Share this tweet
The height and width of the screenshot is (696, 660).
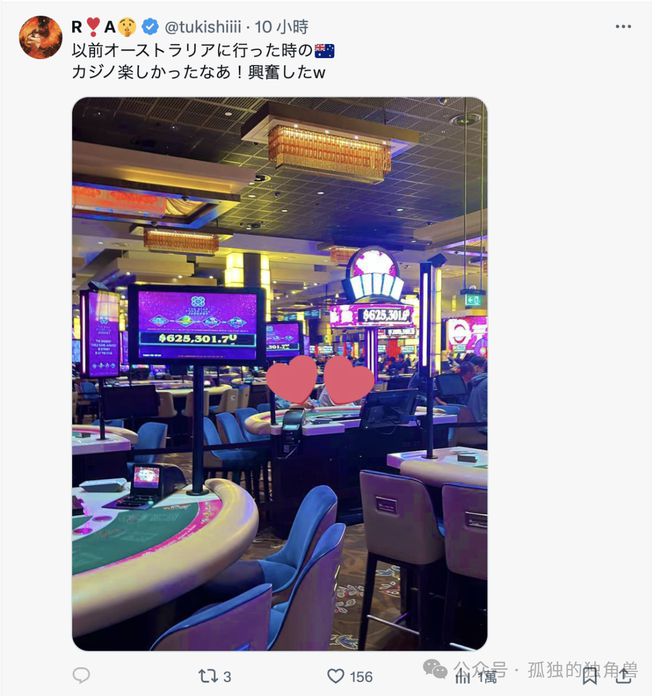click(623, 676)
